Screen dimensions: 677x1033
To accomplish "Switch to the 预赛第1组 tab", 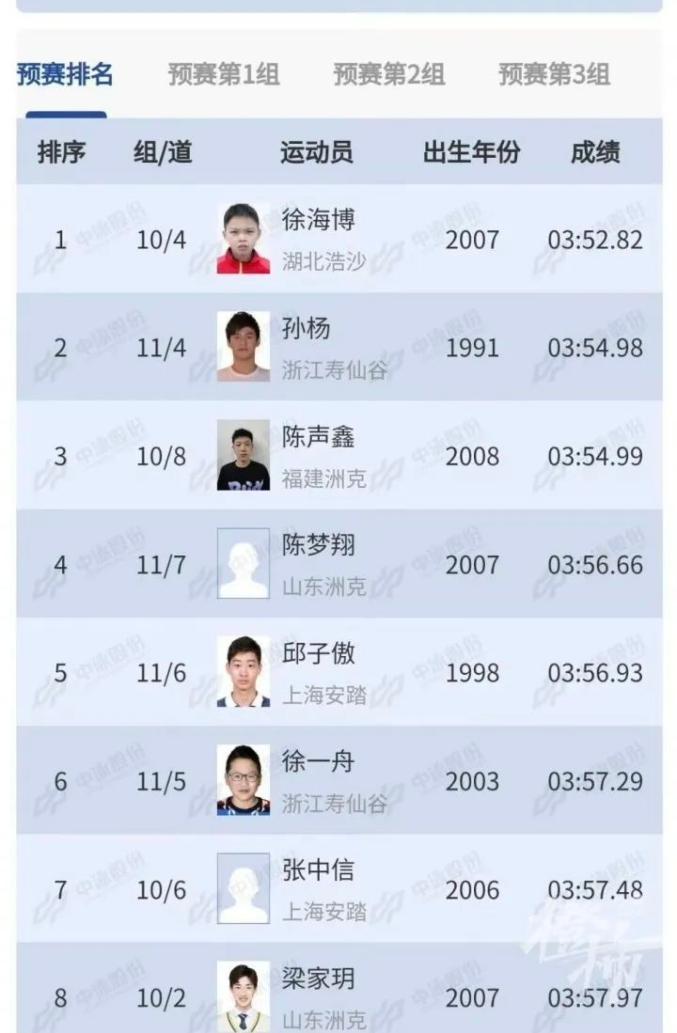I will (223, 75).
